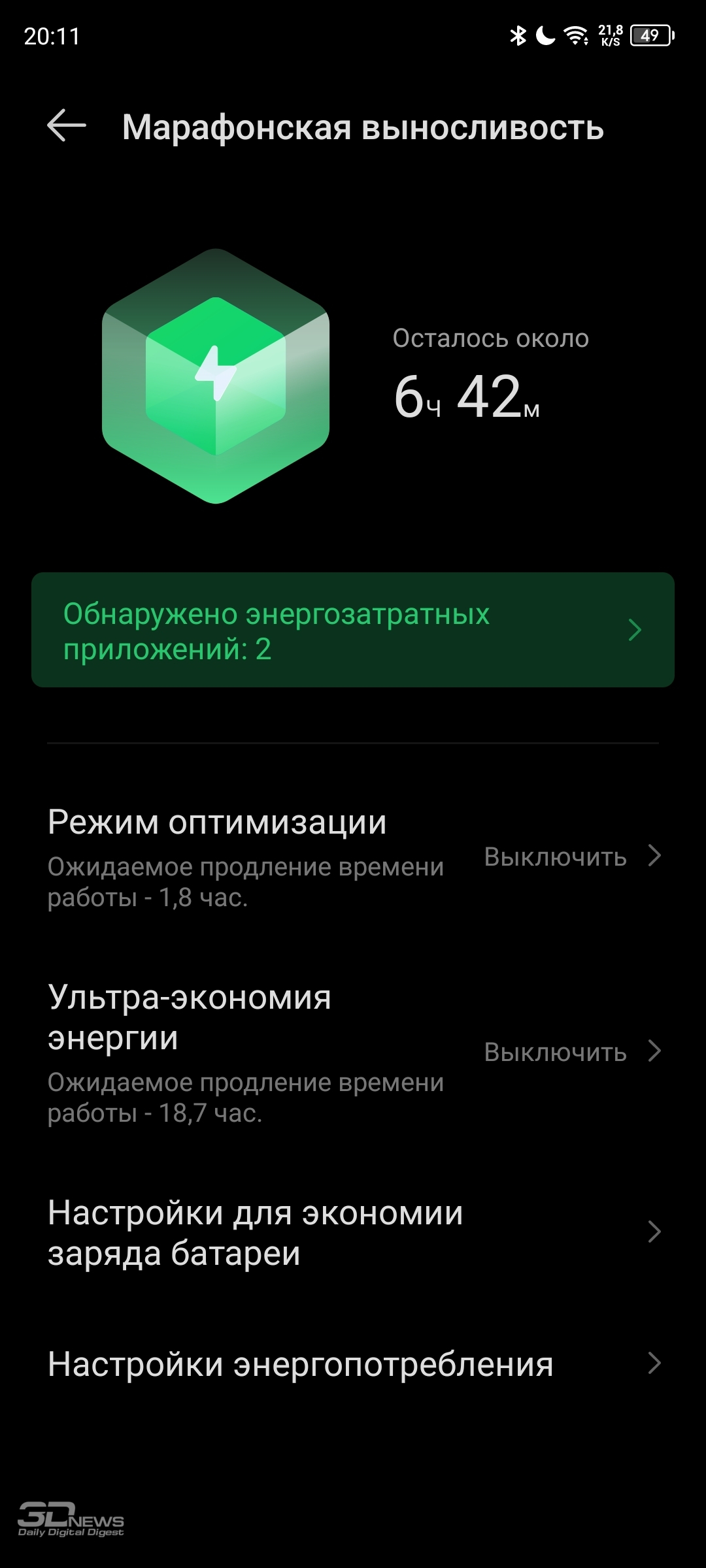
Task: Open the detected power-hungry apps banner
Action: click(x=353, y=630)
